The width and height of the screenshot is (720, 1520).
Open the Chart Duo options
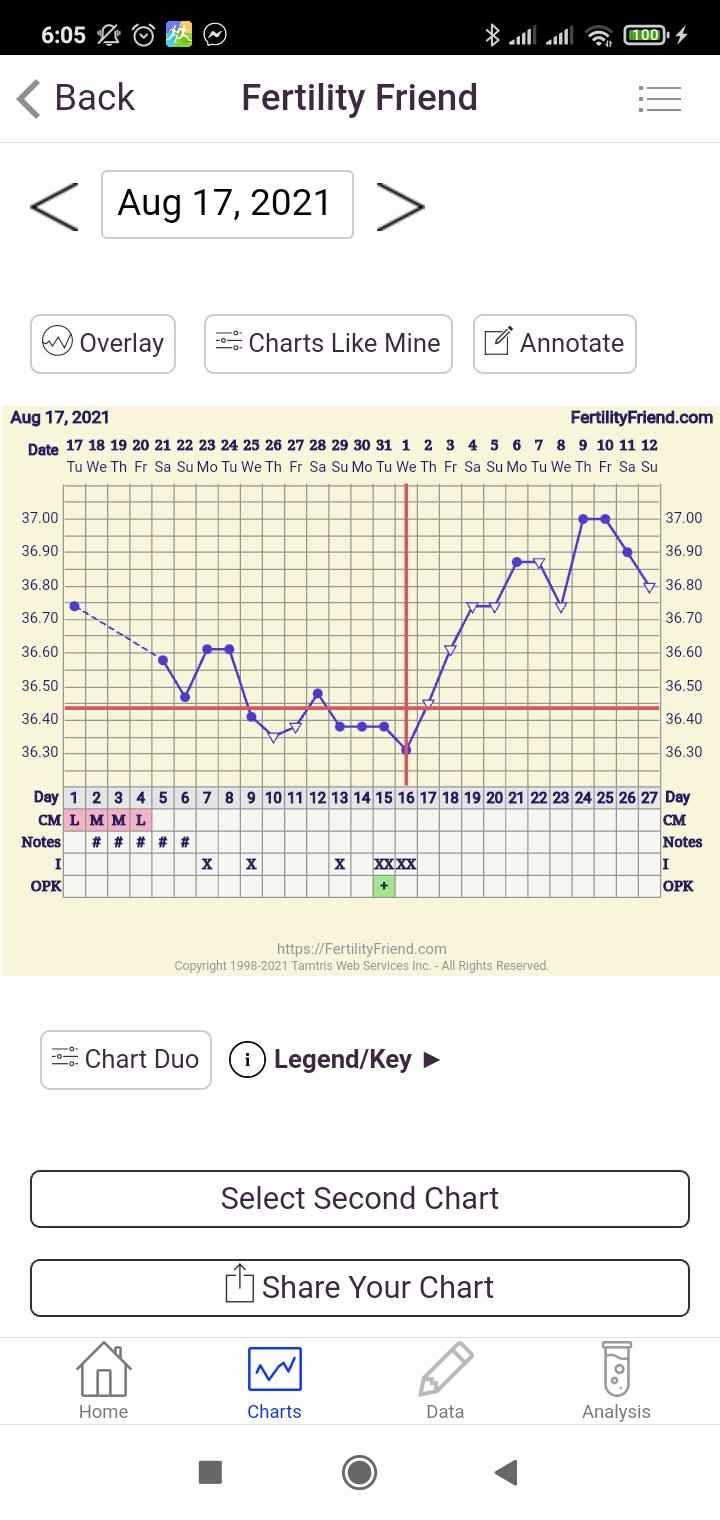(126, 1059)
